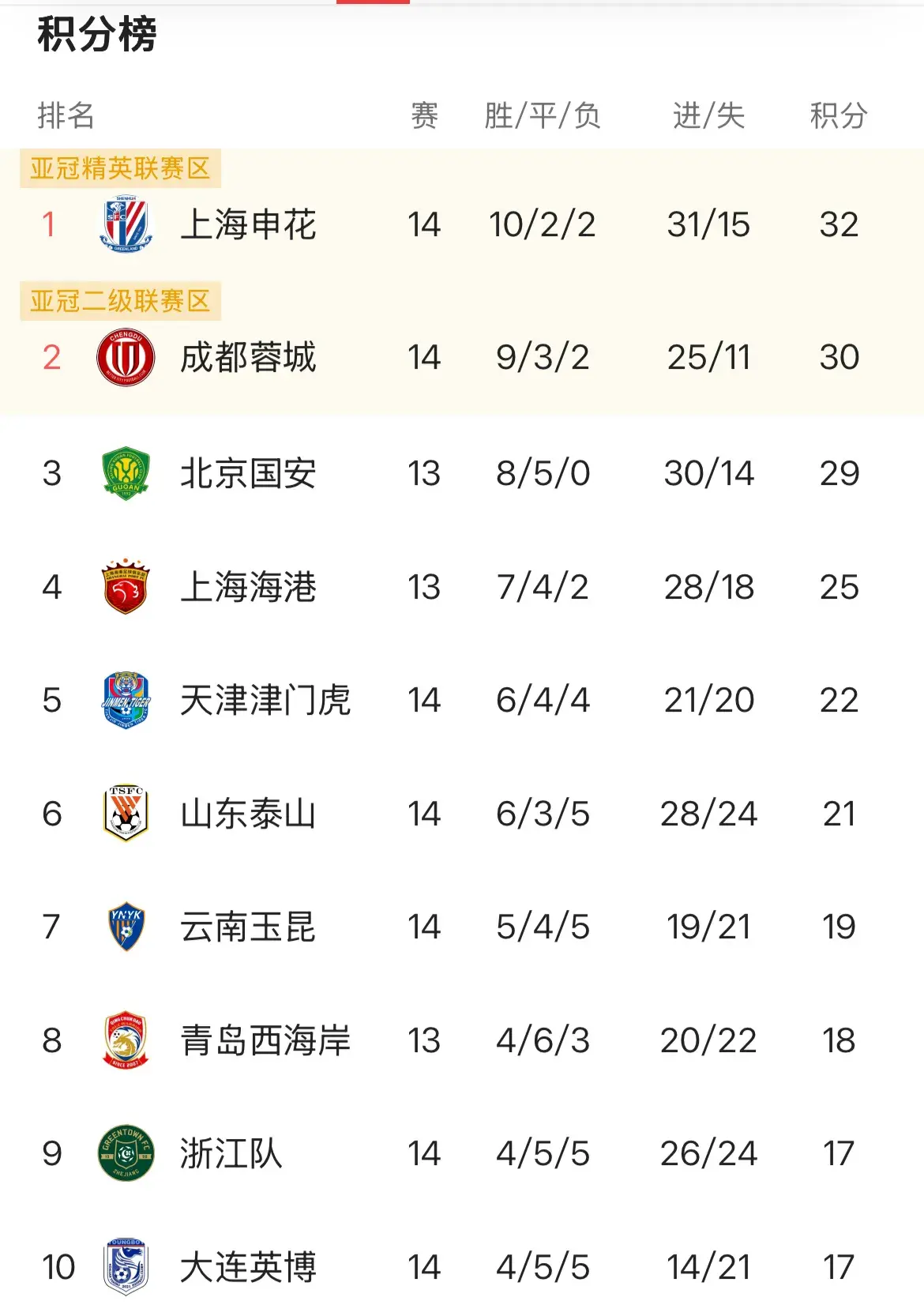Open the 上海申花 team row
This screenshot has width=924, height=1316.
[x=248, y=225]
